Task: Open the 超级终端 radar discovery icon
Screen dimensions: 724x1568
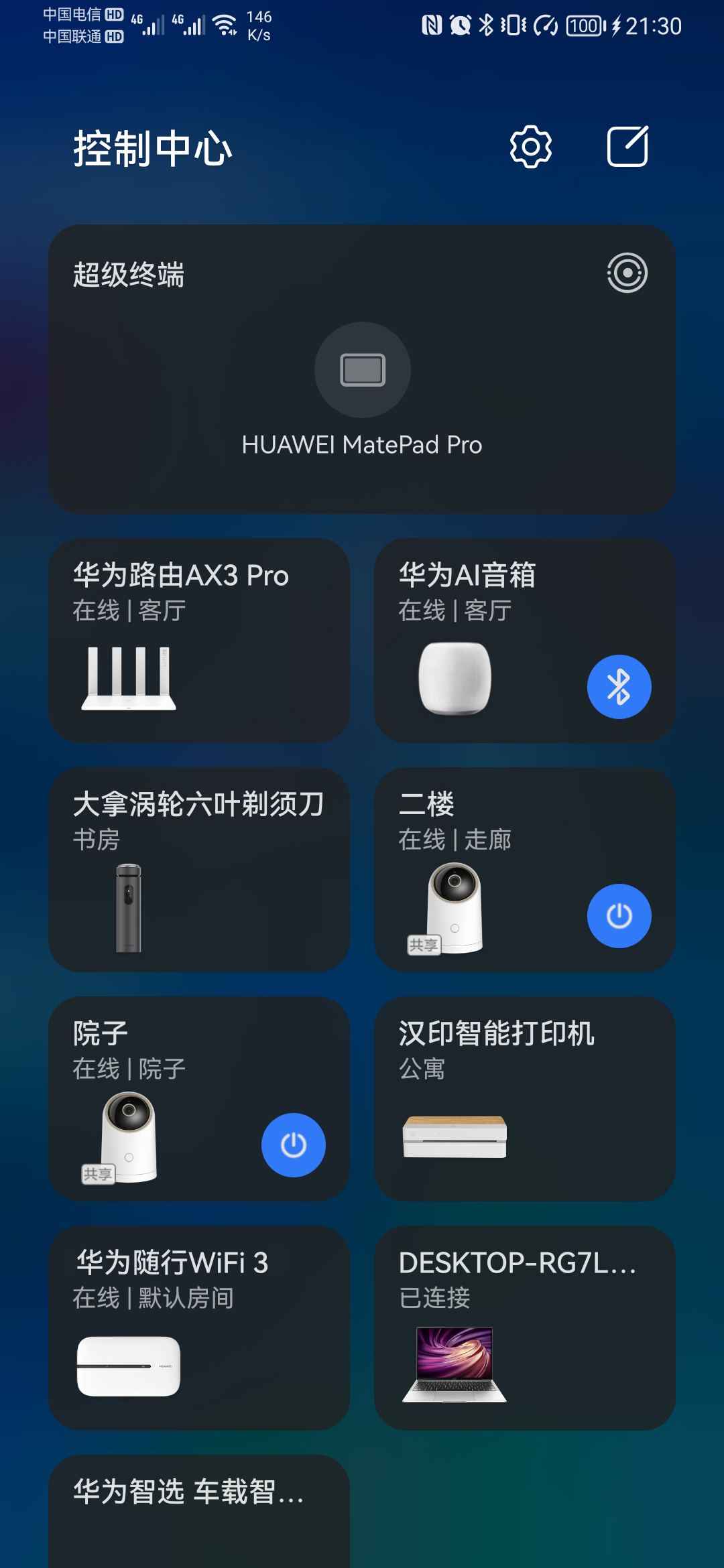Action: (x=626, y=273)
